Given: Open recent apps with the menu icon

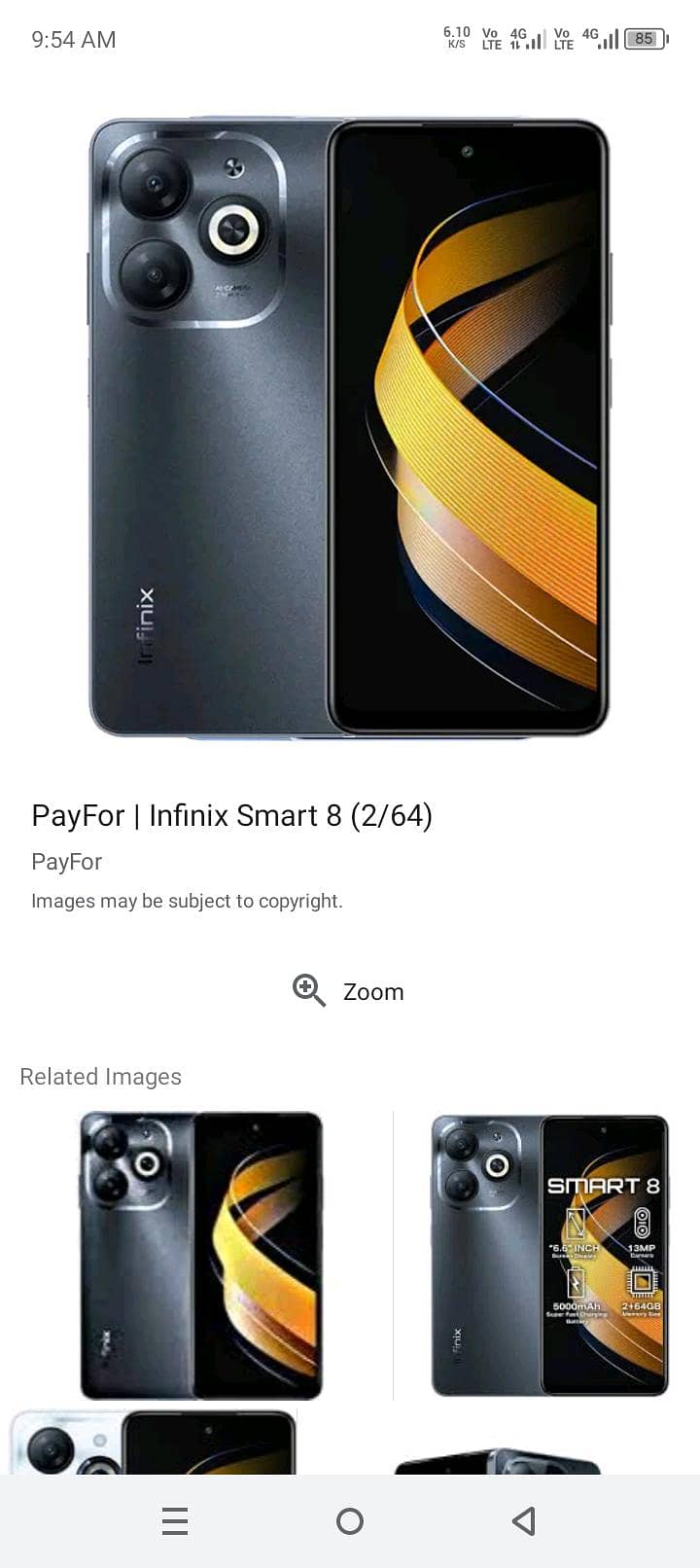Looking at the screenshot, I should (x=175, y=1522).
